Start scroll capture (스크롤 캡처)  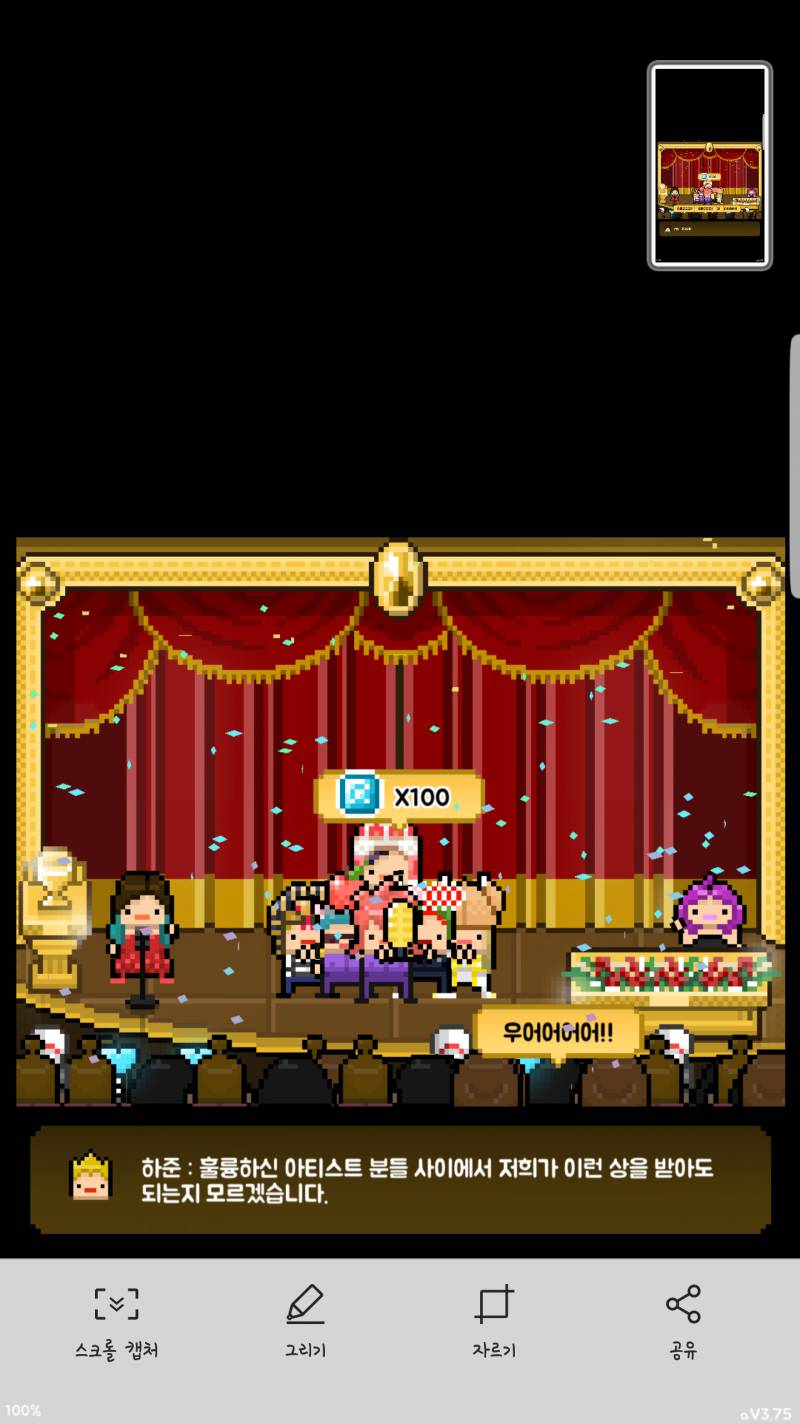pos(116,1320)
